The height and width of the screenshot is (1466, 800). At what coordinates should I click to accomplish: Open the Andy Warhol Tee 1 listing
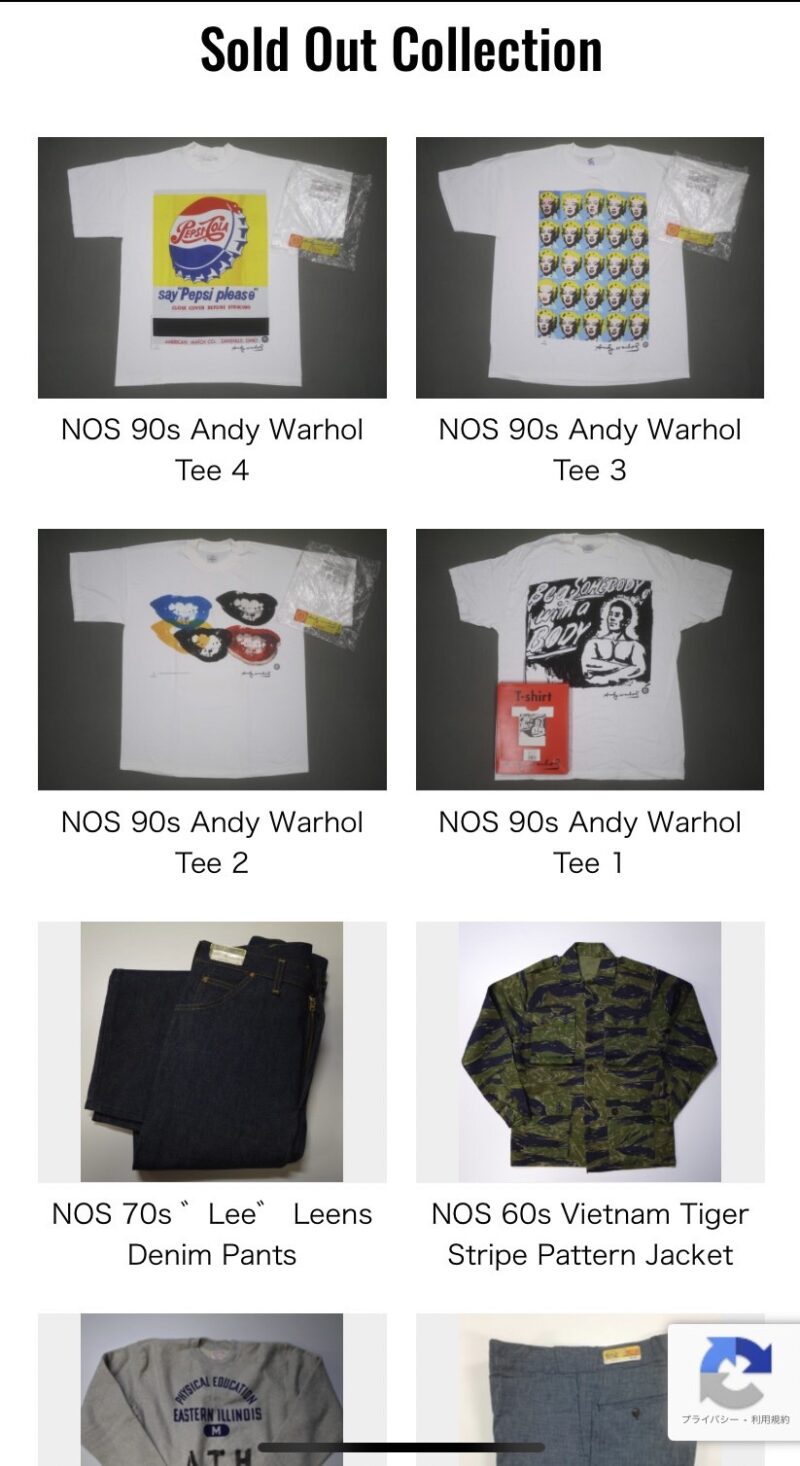pos(590,660)
